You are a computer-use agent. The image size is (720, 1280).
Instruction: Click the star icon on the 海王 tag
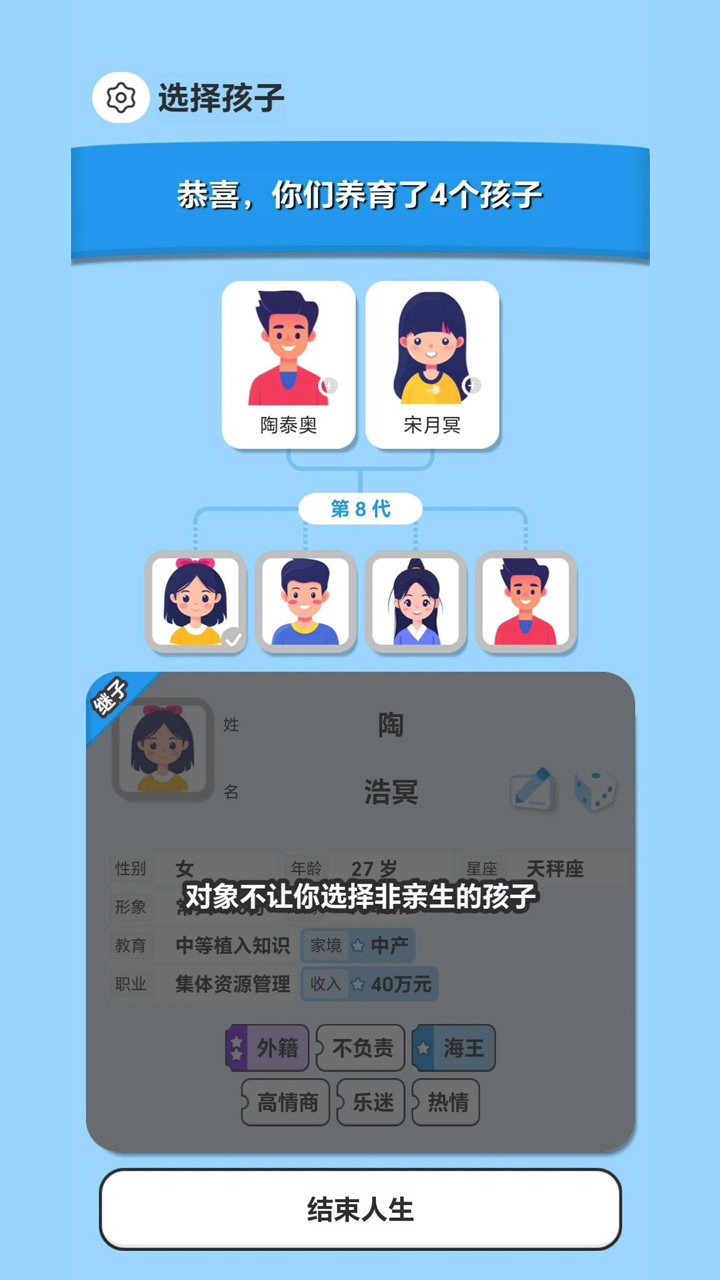424,1048
